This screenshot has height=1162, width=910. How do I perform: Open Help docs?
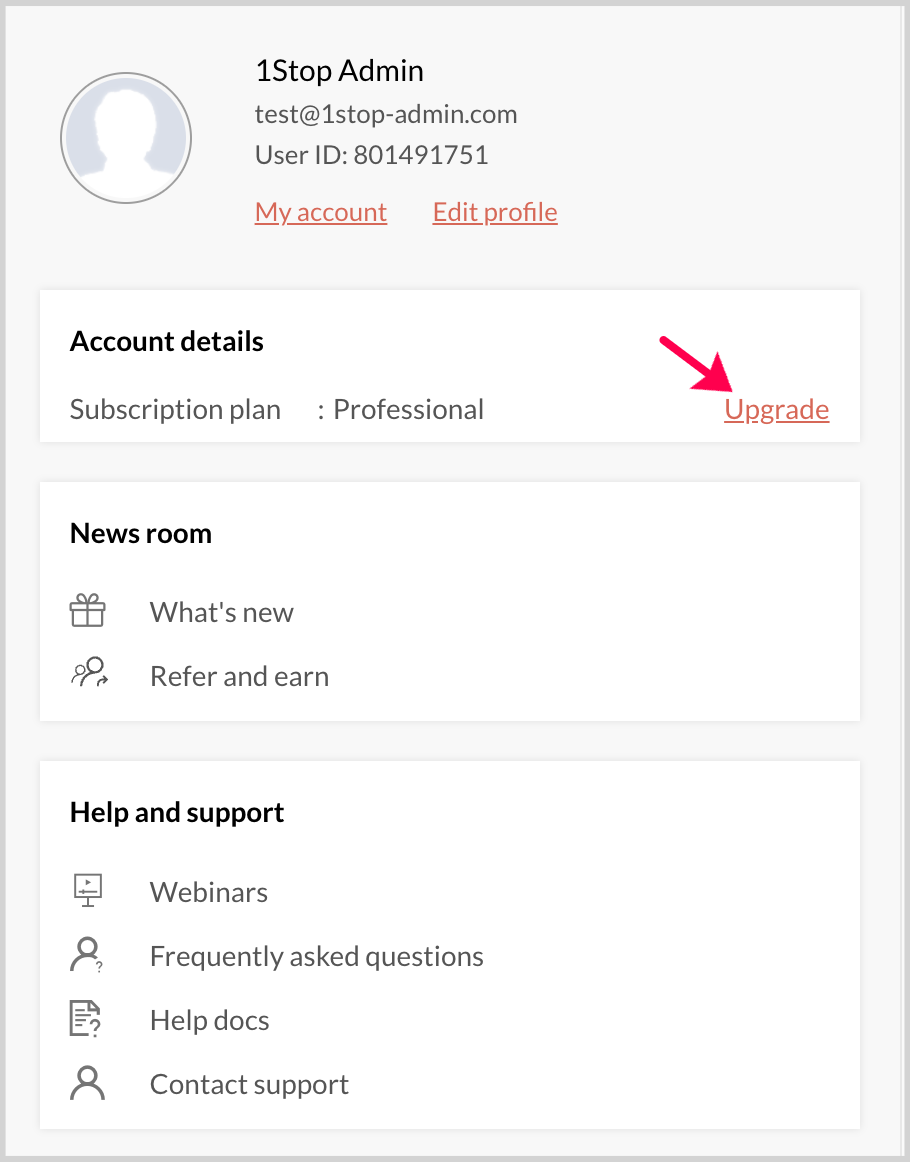pyautogui.click(x=209, y=1020)
